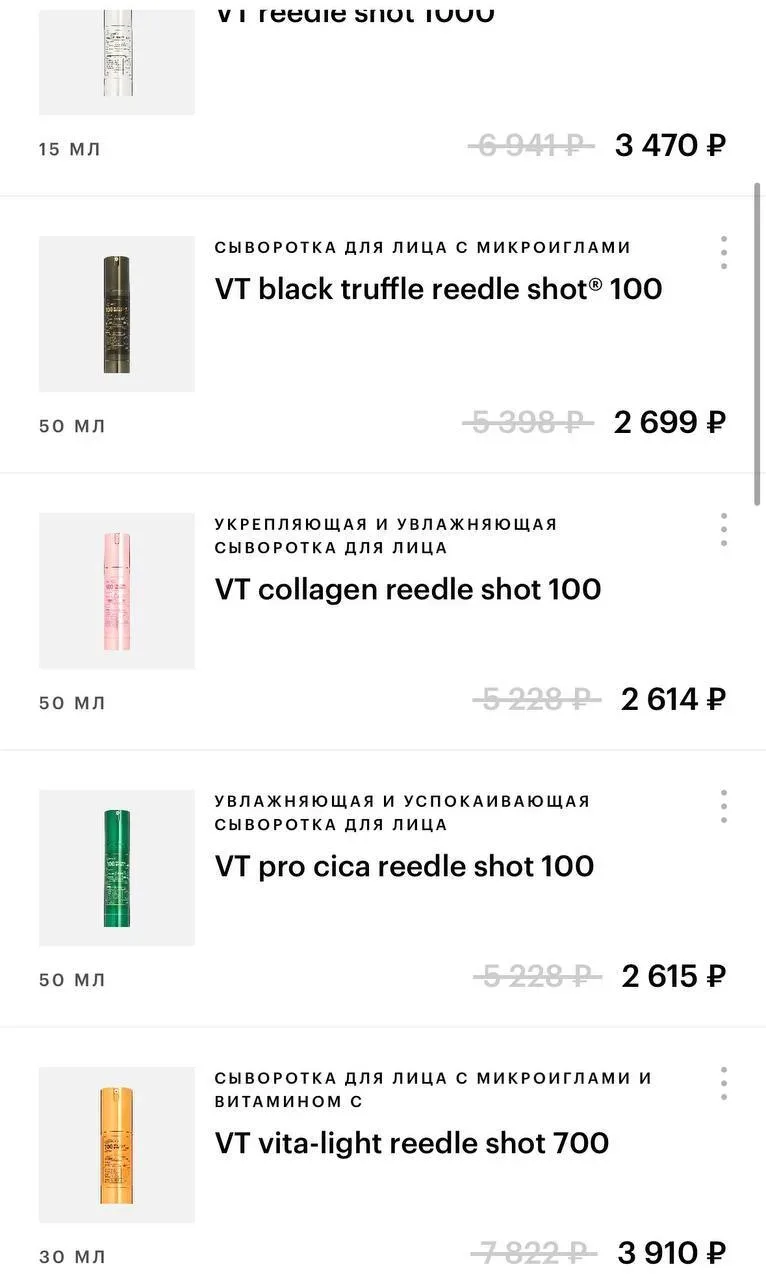This screenshot has width=766, height=1280.
Task: View VT collagen reedle shot 100 details
Action: pyautogui.click(x=408, y=589)
